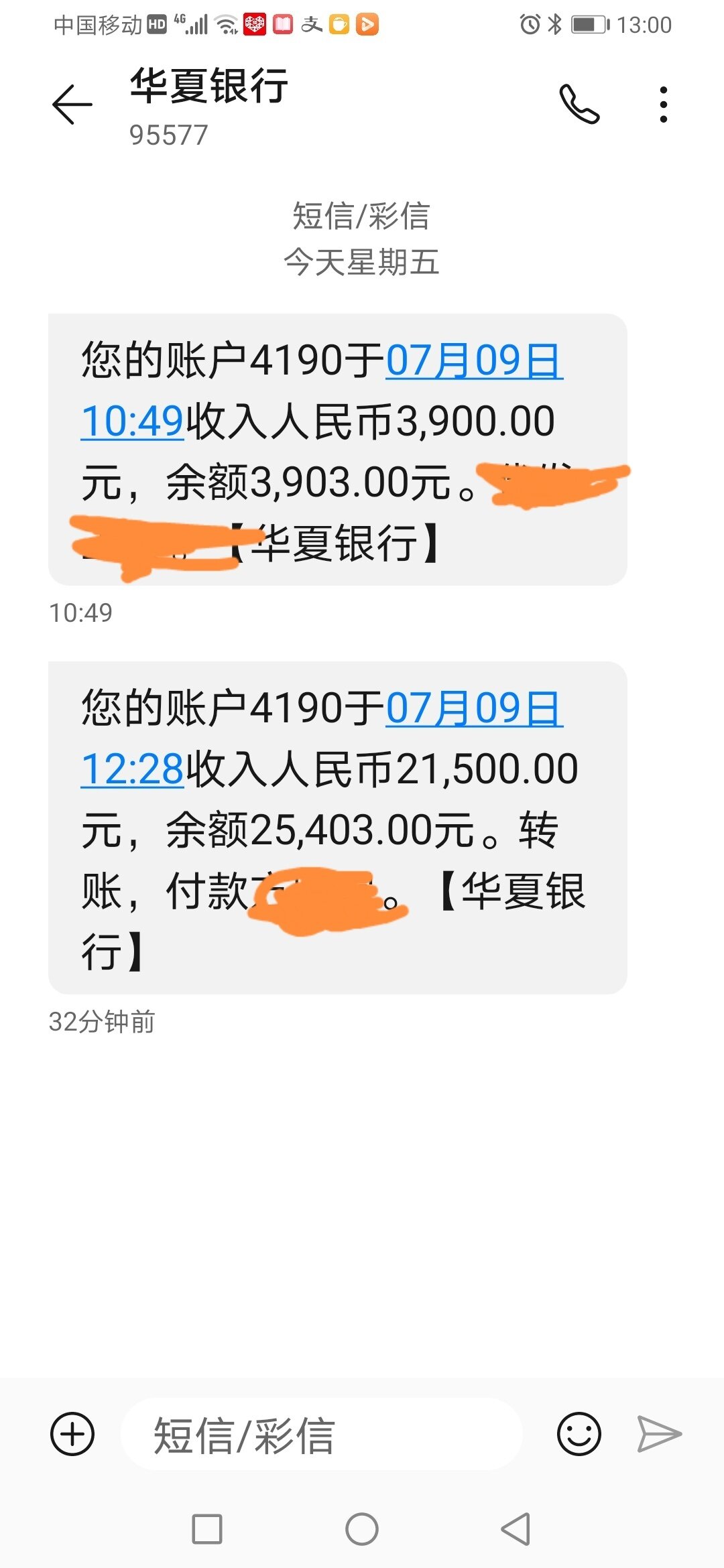Go to the home screen

(x=362, y=1529)
